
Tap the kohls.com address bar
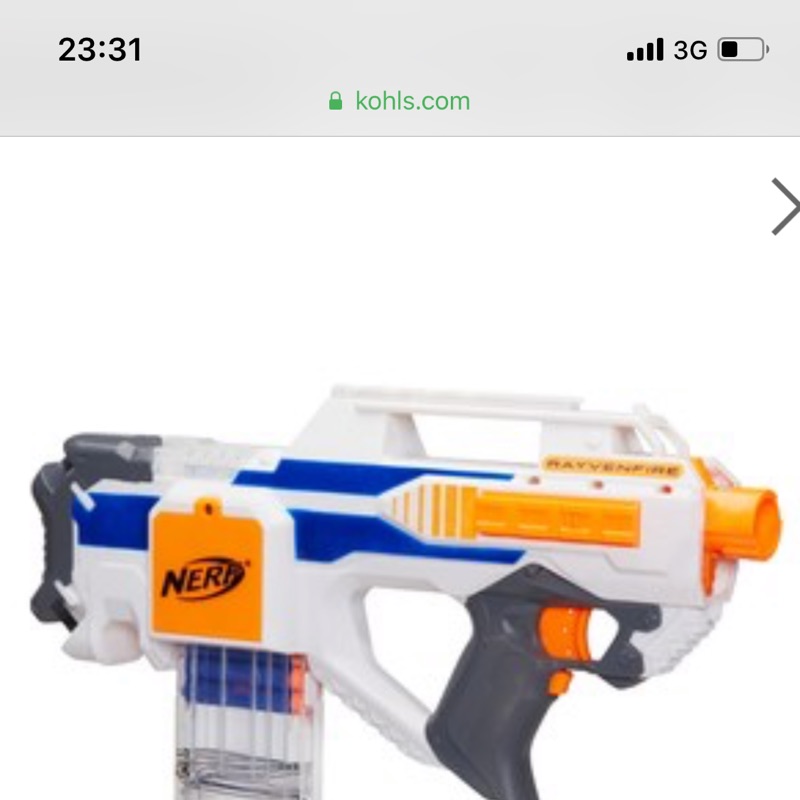[x=399, y=101]
